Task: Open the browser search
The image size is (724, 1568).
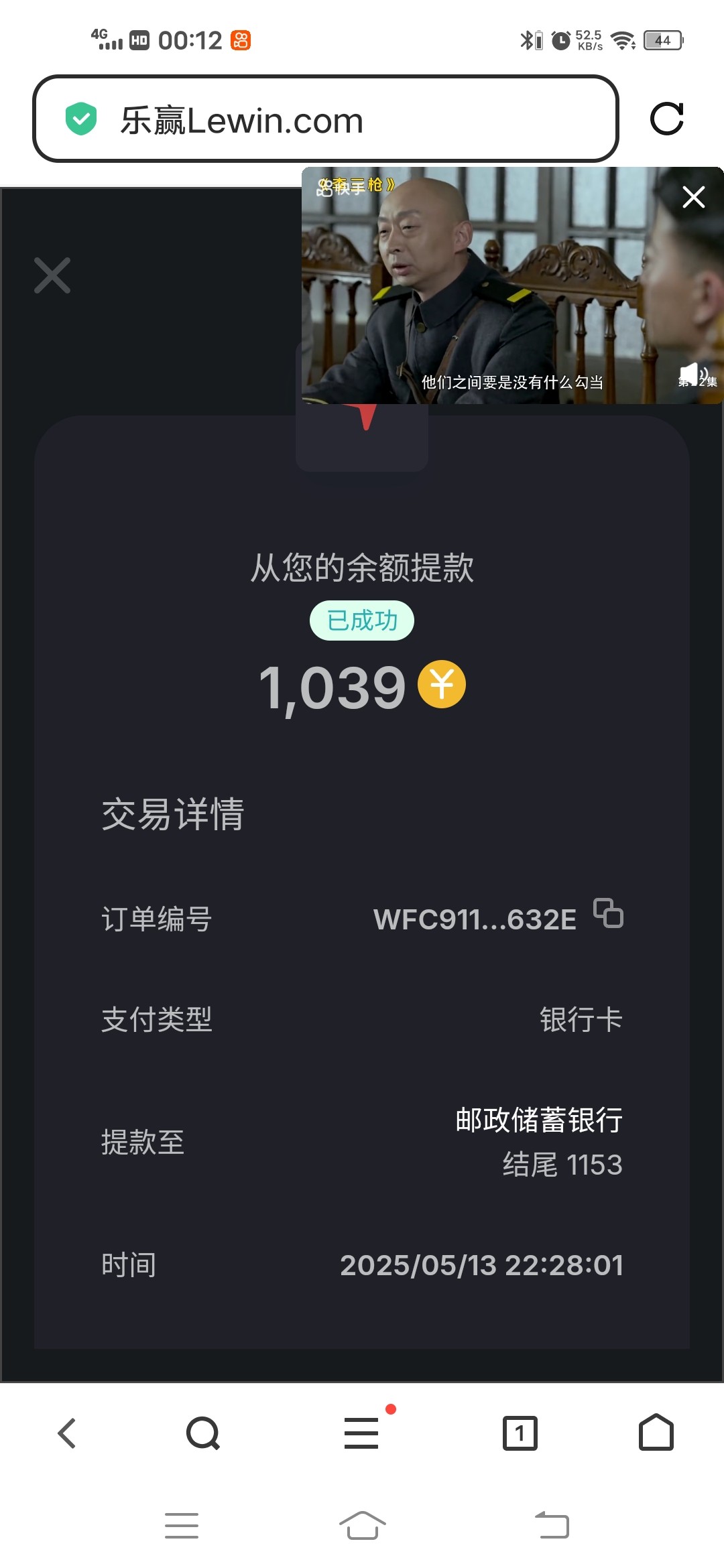Action: (x=203, y=1433)
